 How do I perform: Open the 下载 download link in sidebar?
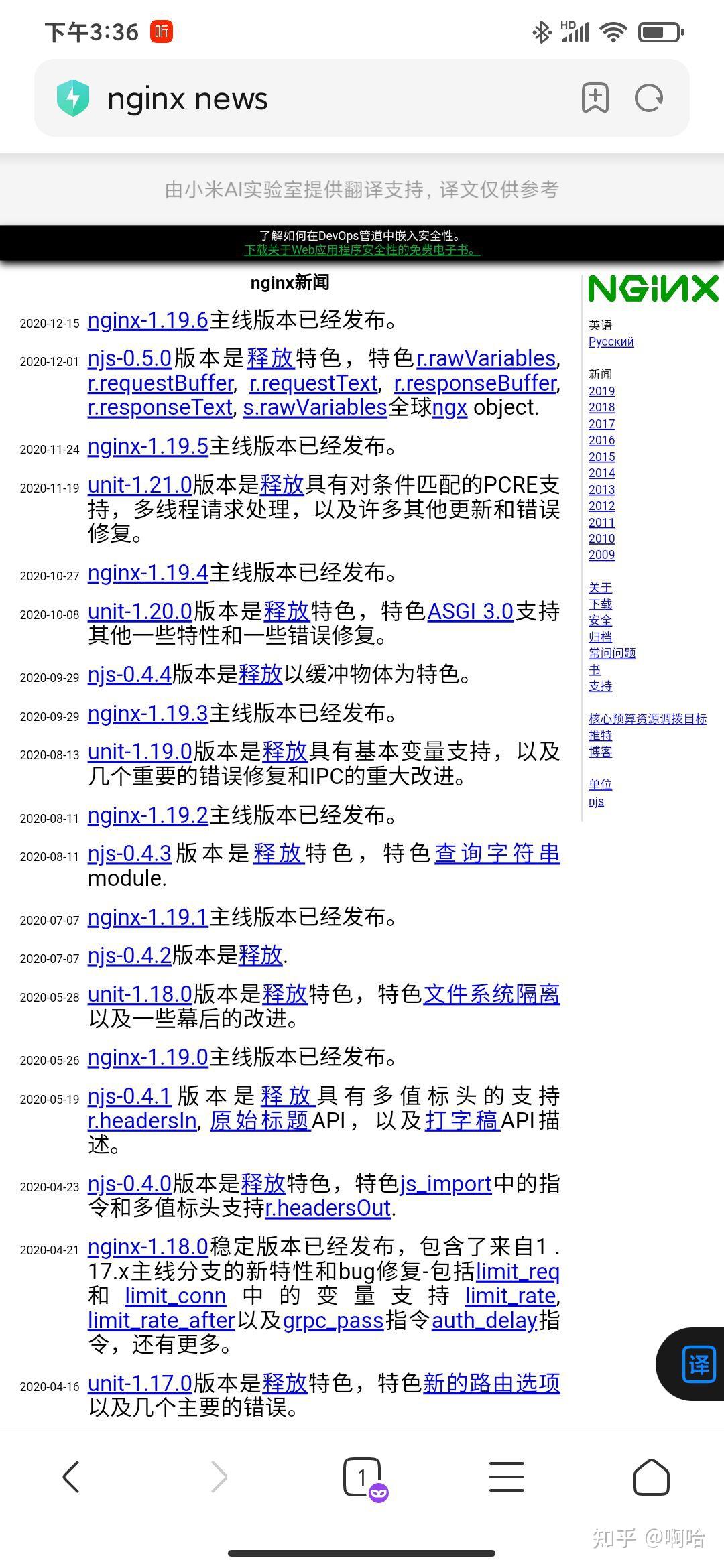pyautogui.click(x=600, y=604)
